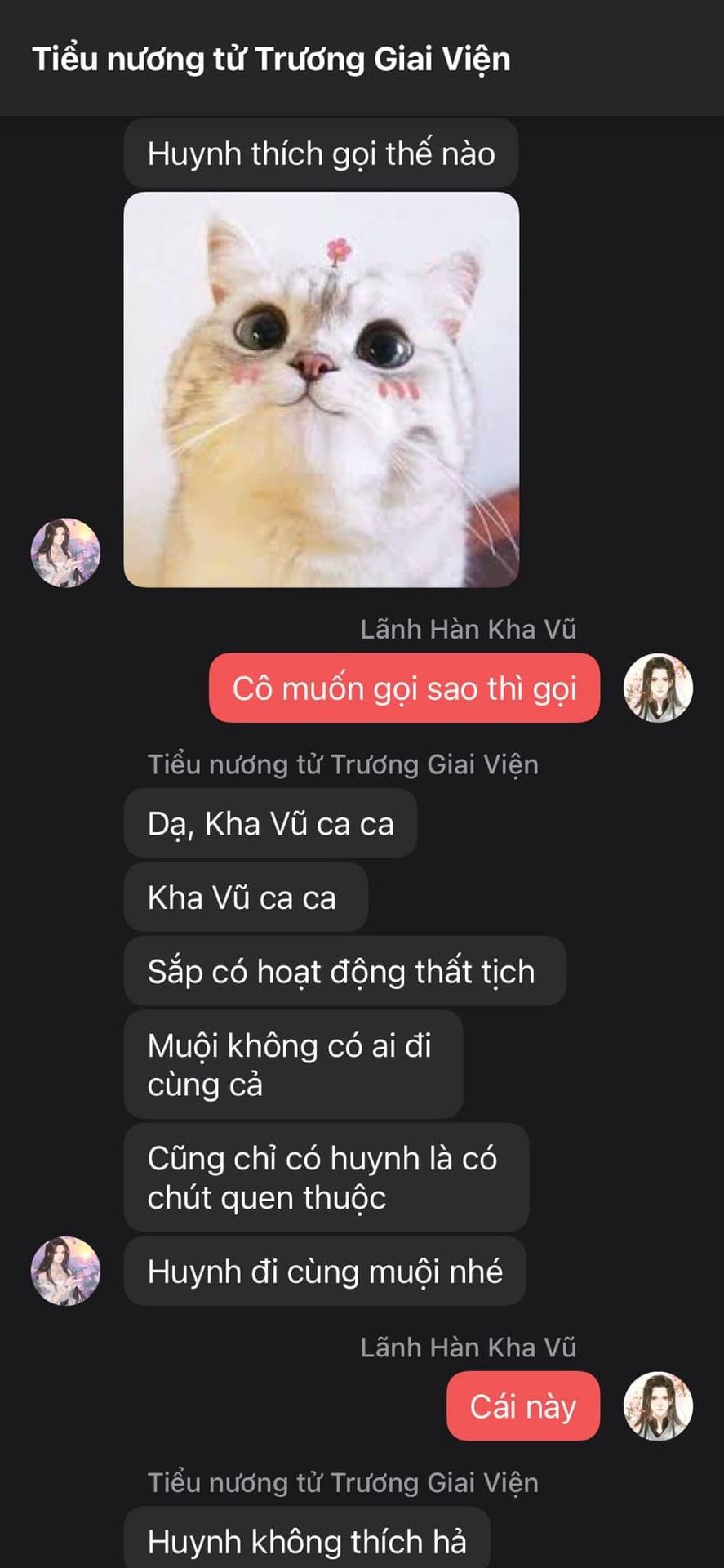Tap avatar next to "Cô muốn gọi sao thì gọi"

tap(658, 688)
